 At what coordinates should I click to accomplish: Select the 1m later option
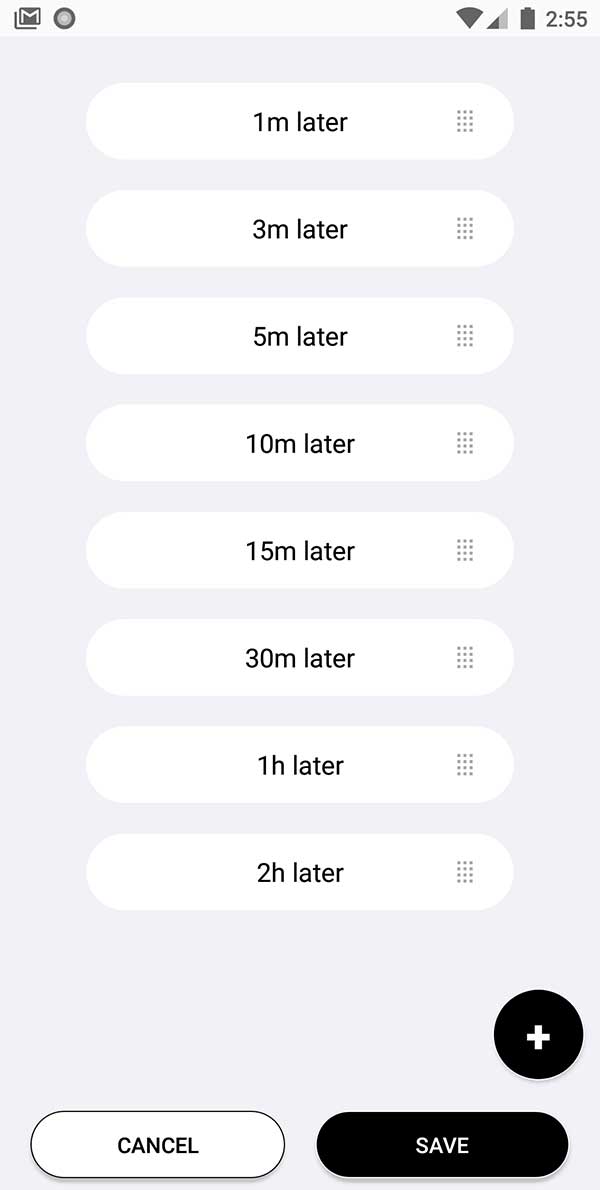(x=300, y=122)
